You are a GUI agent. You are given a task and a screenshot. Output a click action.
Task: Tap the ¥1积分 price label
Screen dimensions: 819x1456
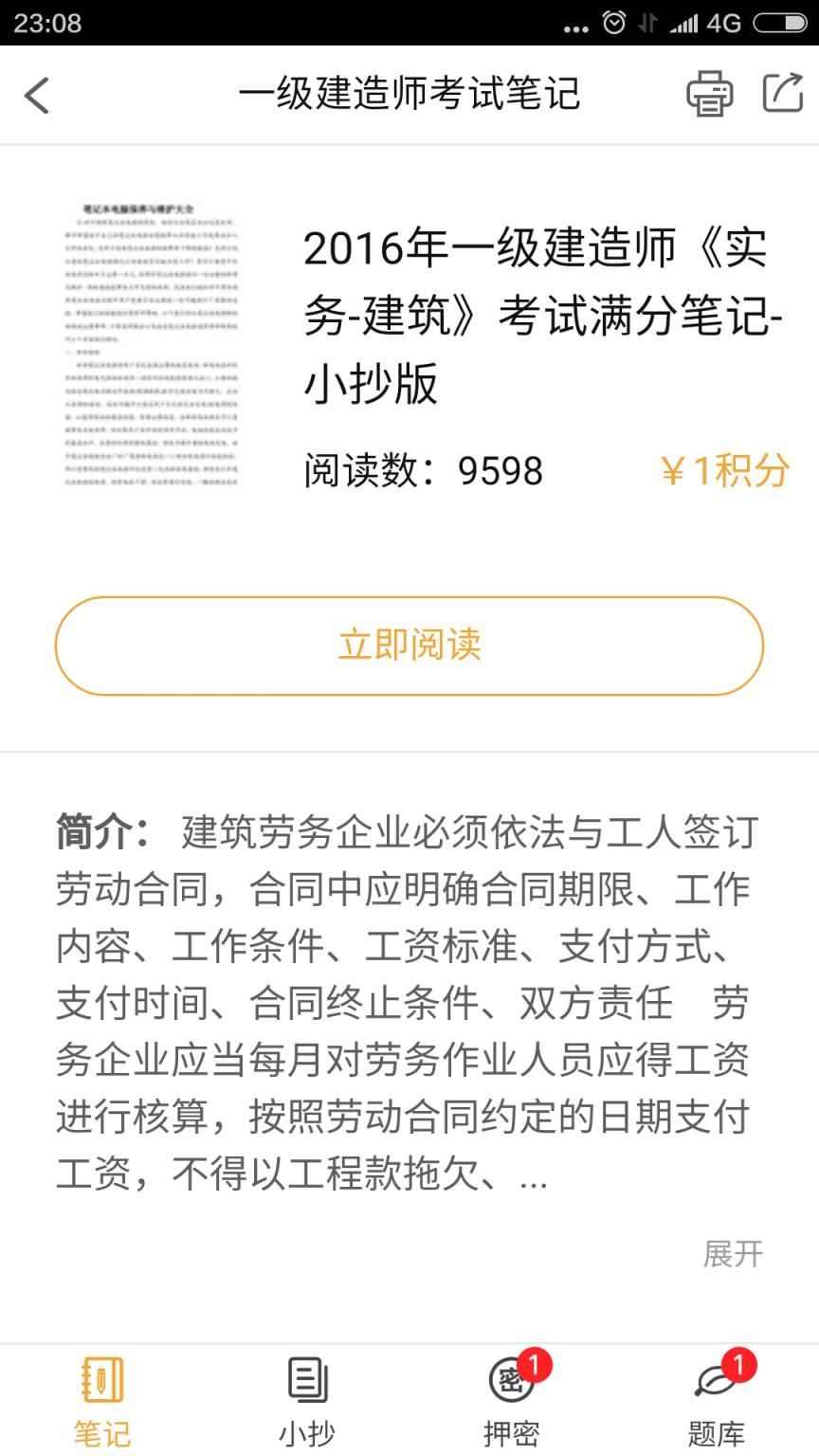[x=724, y=471]
